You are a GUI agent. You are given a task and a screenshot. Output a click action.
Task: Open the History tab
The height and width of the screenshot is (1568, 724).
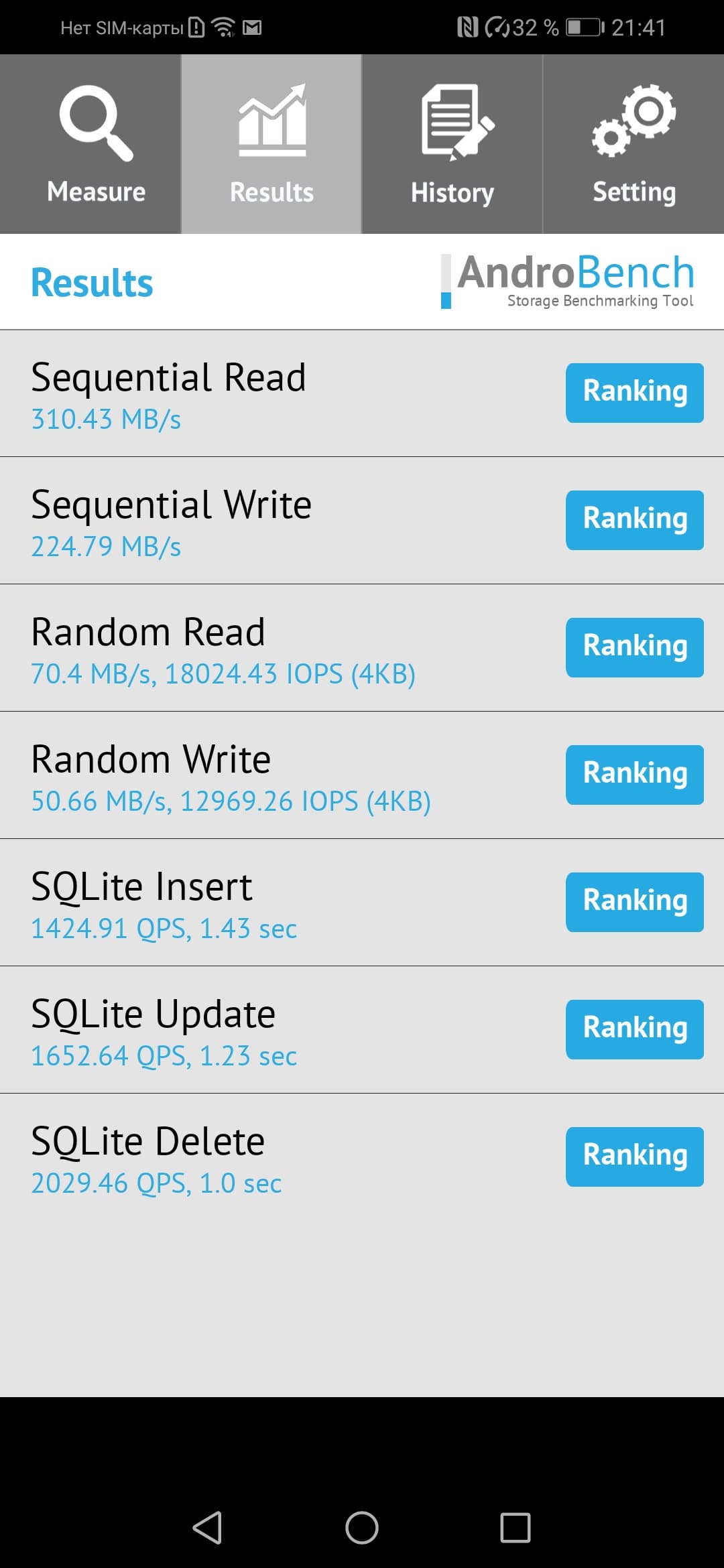pos(452,144)
